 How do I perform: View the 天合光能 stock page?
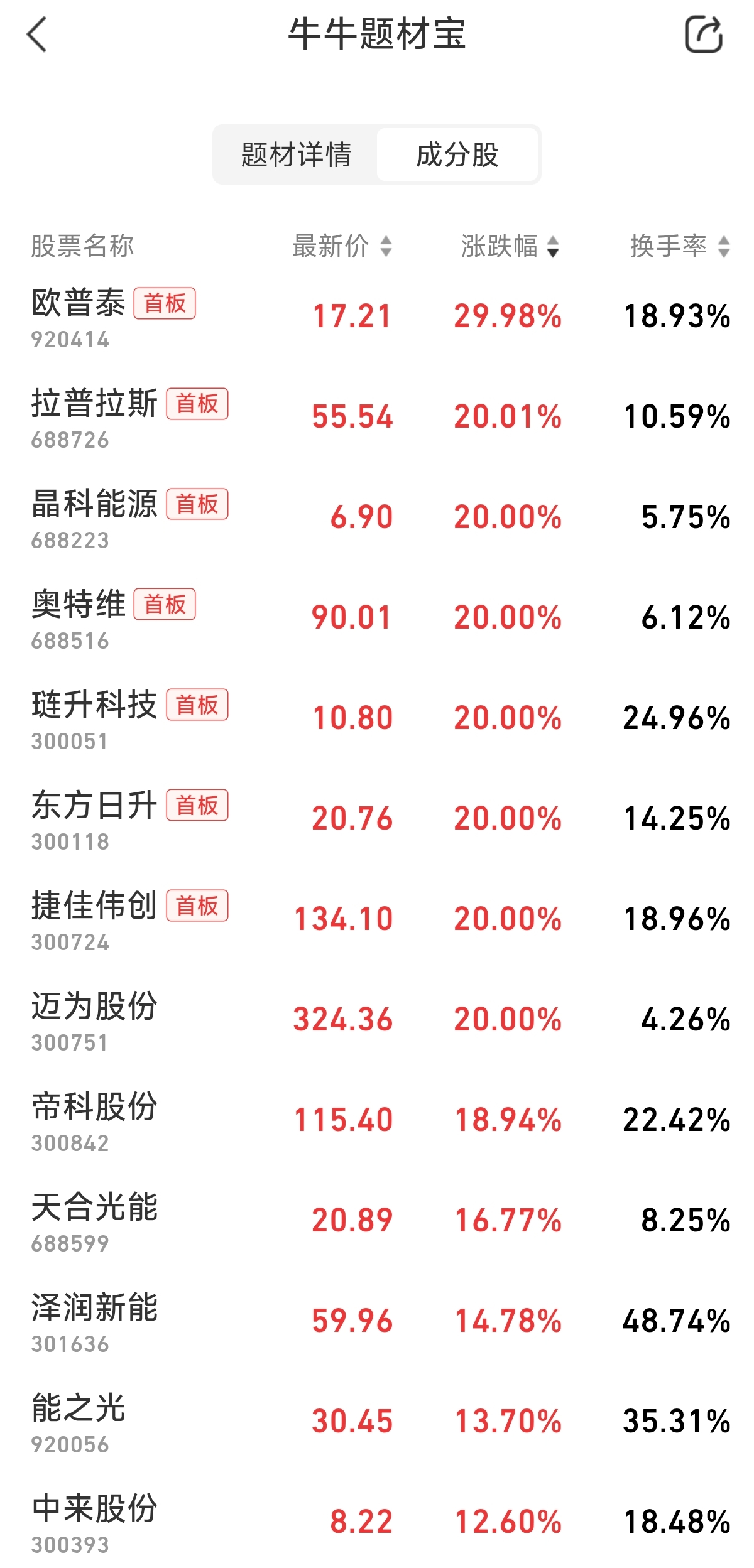(x=94, y=1221)
